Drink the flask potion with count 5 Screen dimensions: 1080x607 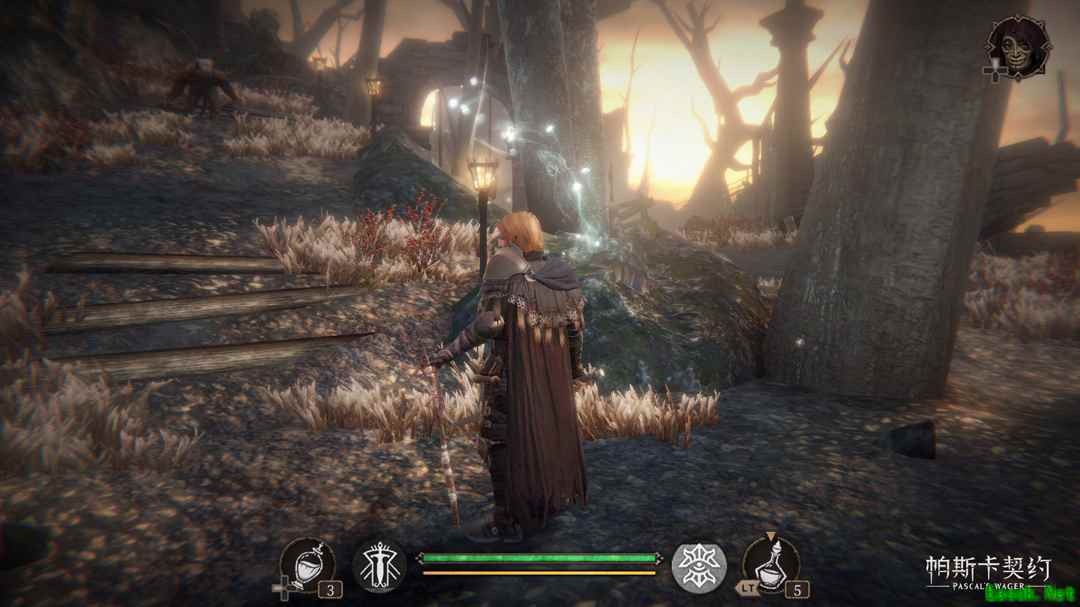(770, 564)
